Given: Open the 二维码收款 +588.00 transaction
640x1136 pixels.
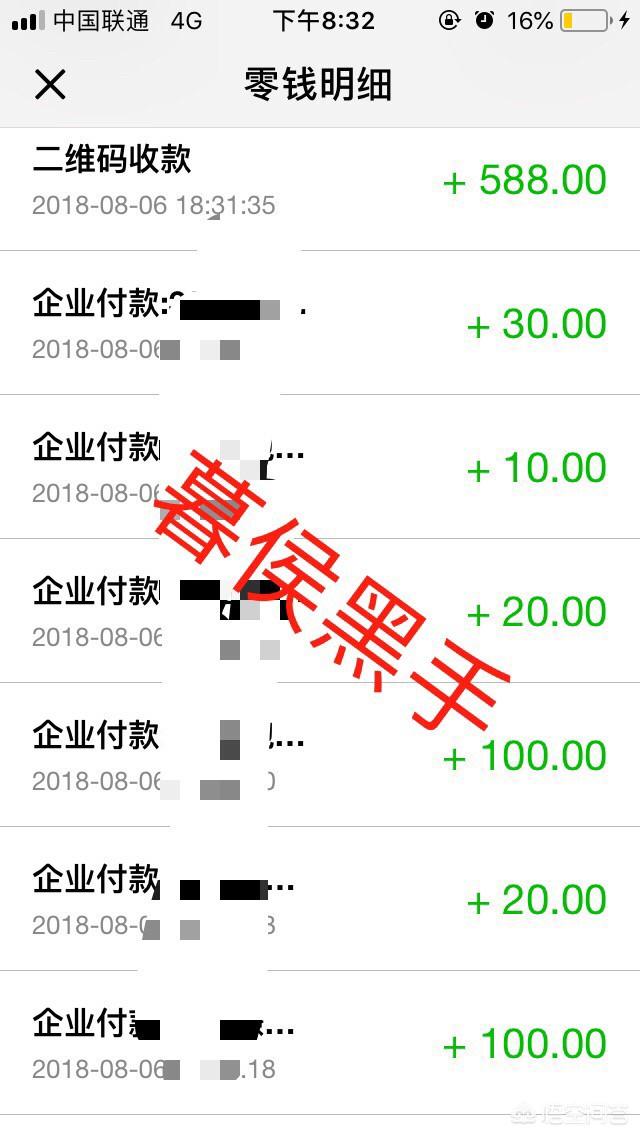Looking at the screenshot, I should pyautogui.click(x=320, y=189).
